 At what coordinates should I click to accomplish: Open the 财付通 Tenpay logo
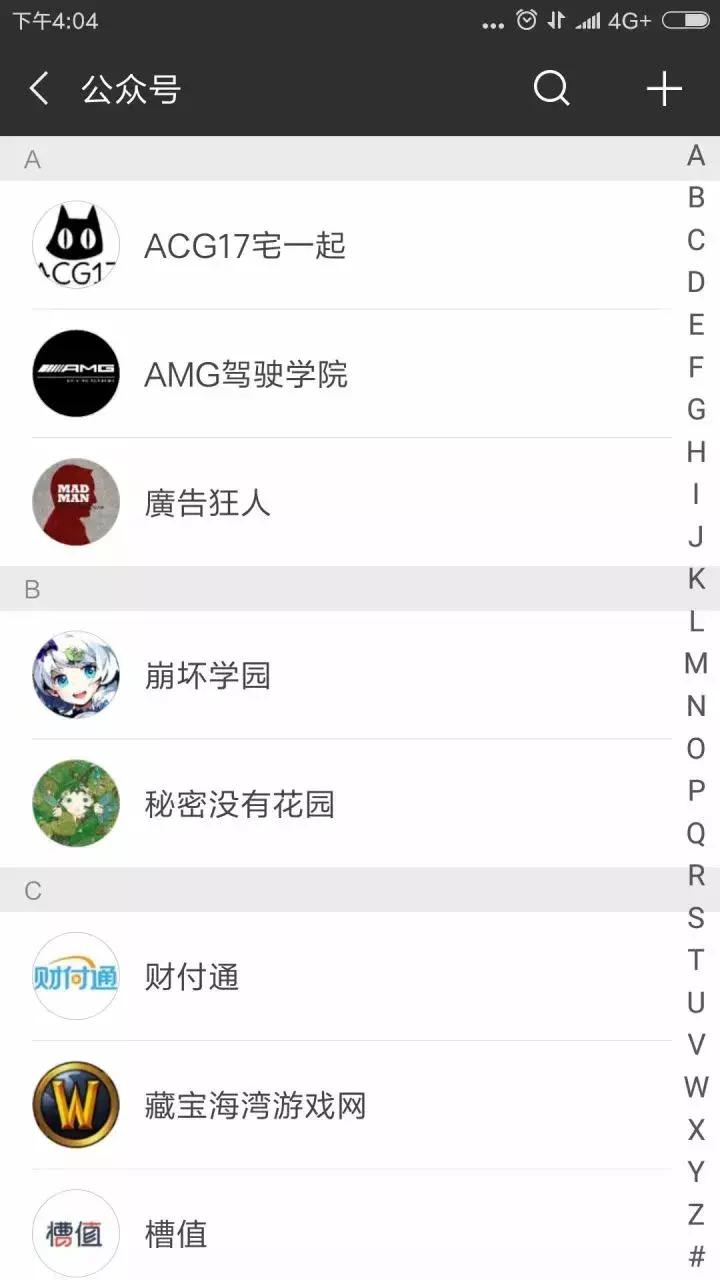pos(75,976)
